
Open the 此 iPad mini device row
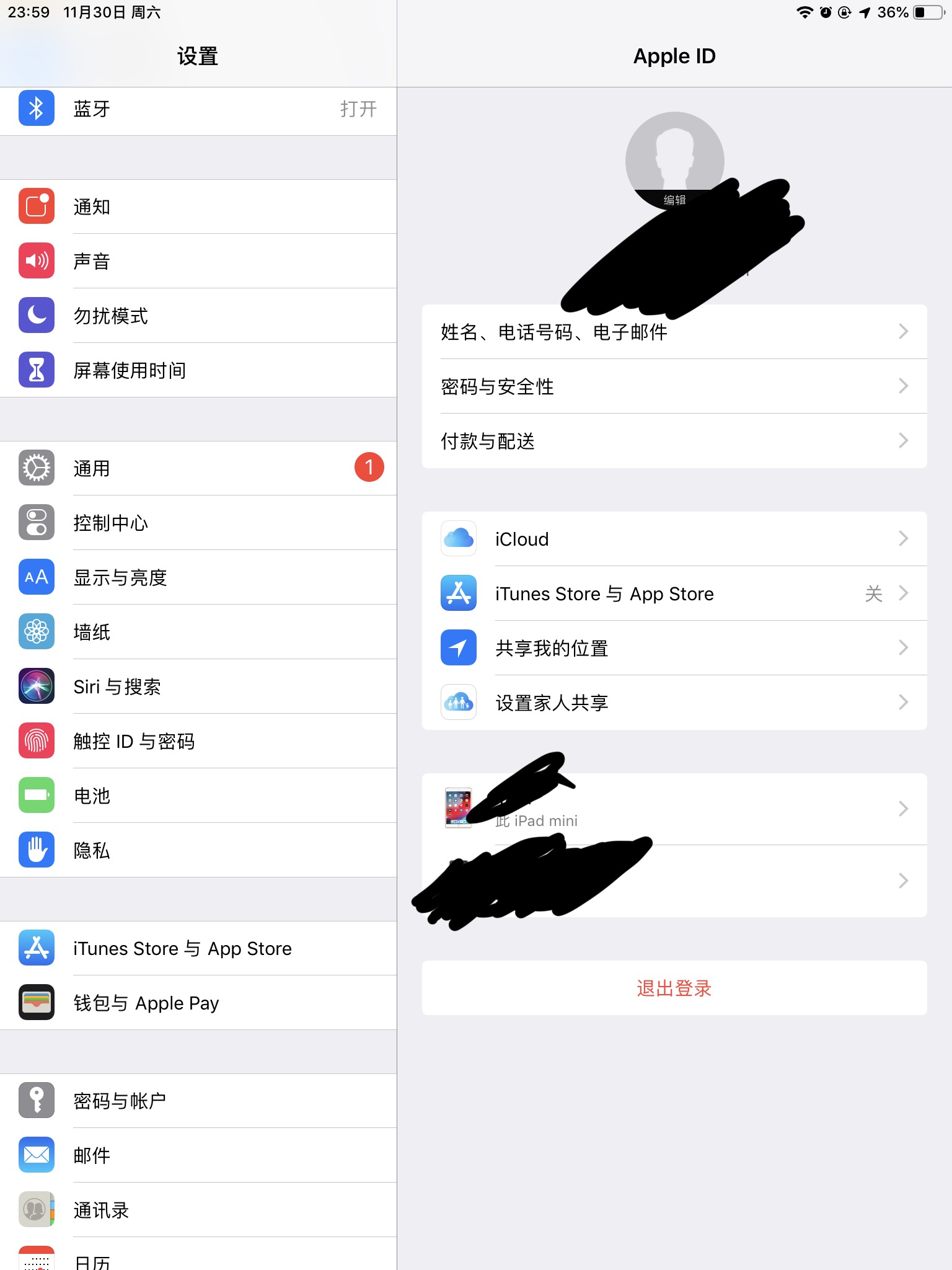point(674,809)
